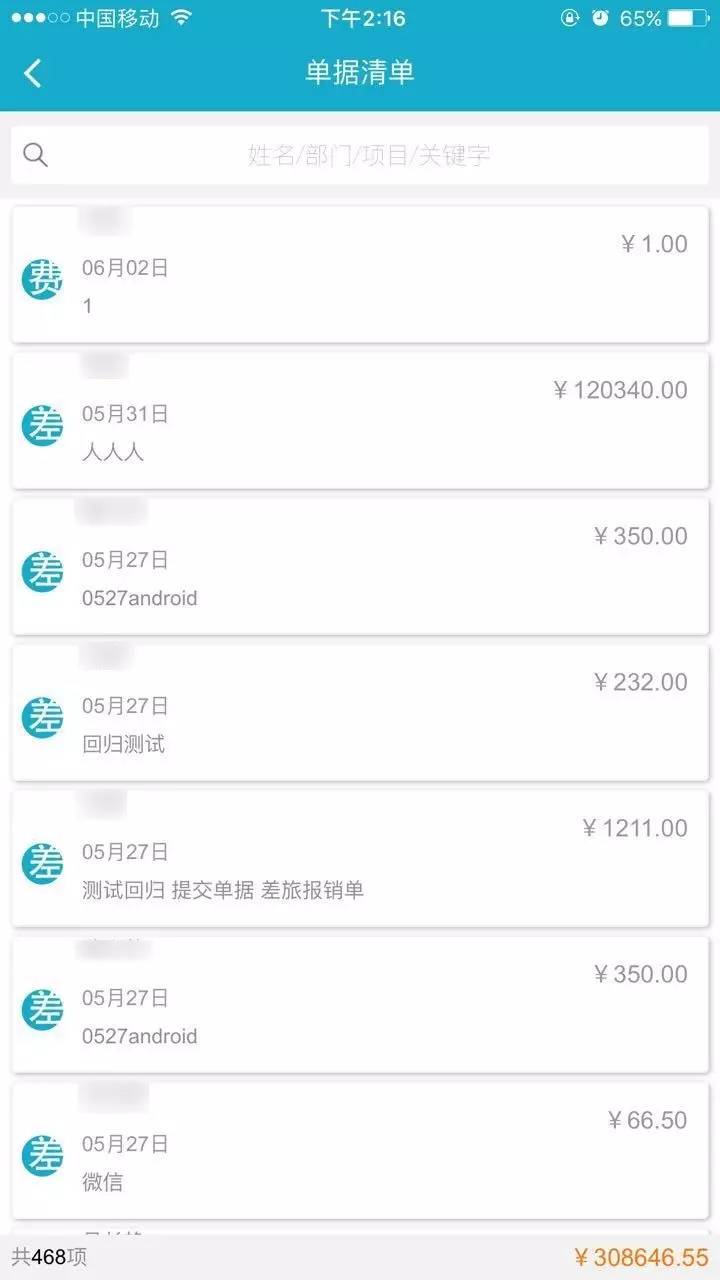Screen dimensions: 720x1280
Task: Open the ¥1211.00 差旅报销单 card
Action: tap(360, 859)
